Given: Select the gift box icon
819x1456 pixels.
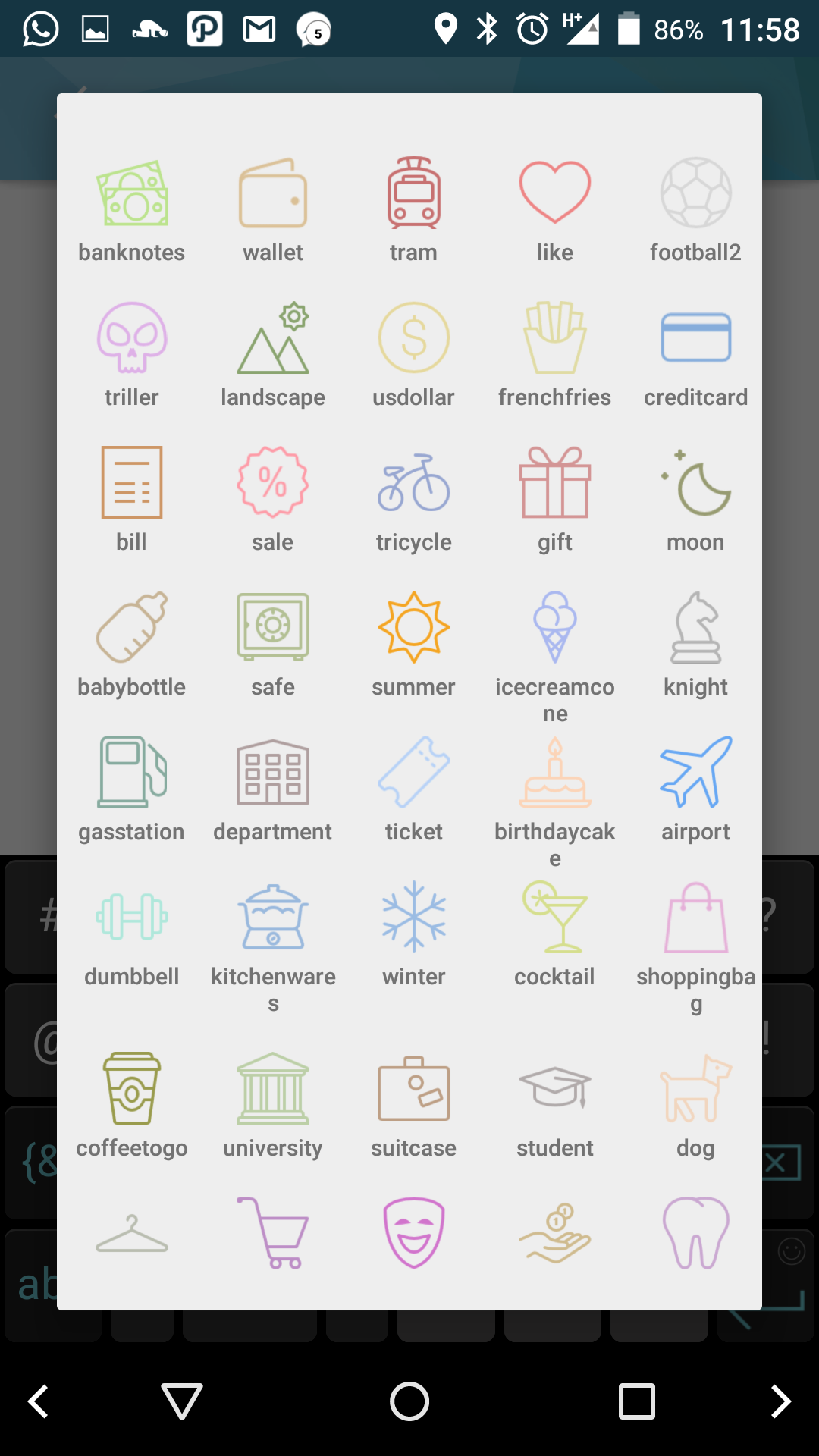Looking at the screenshot, I should (555, 483).
